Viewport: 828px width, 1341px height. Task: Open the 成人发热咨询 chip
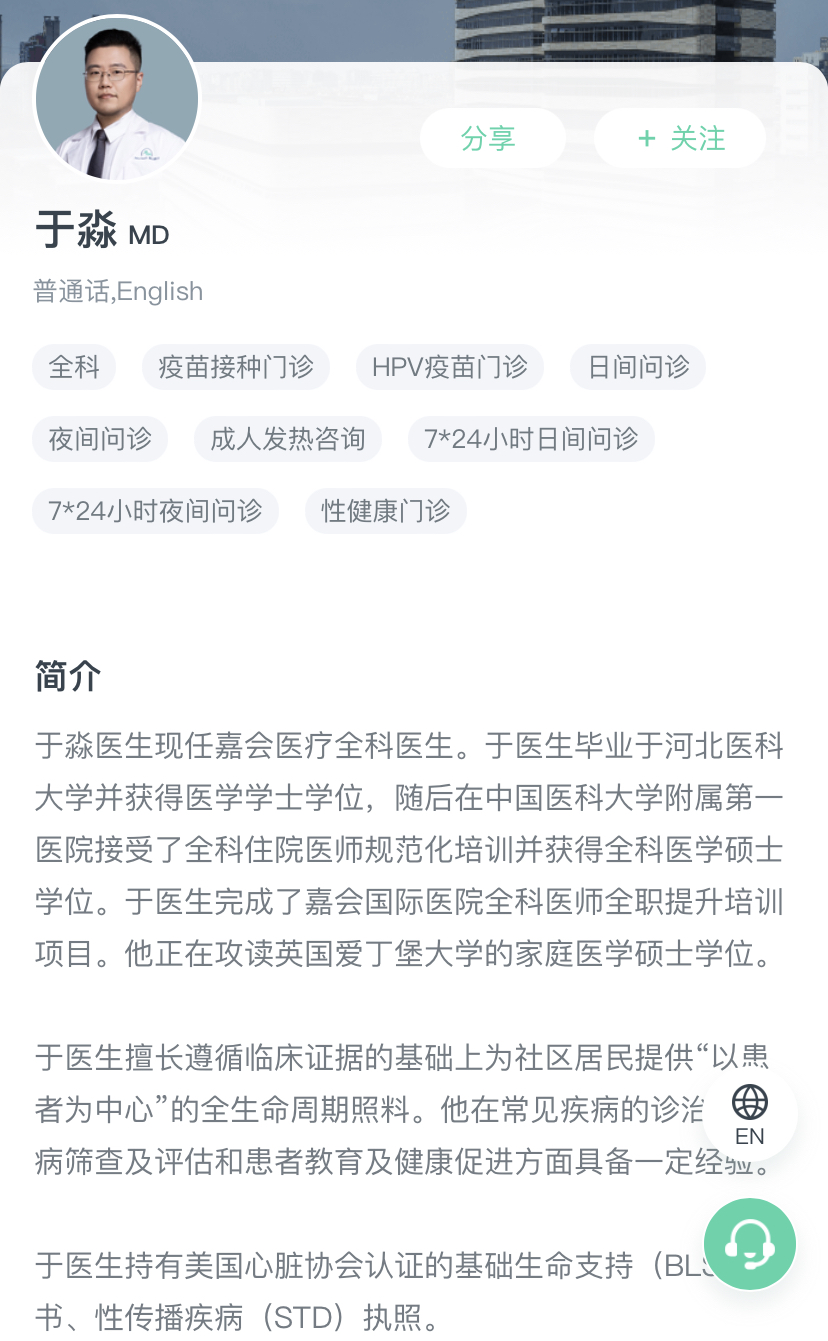click(x=288, y=439)
